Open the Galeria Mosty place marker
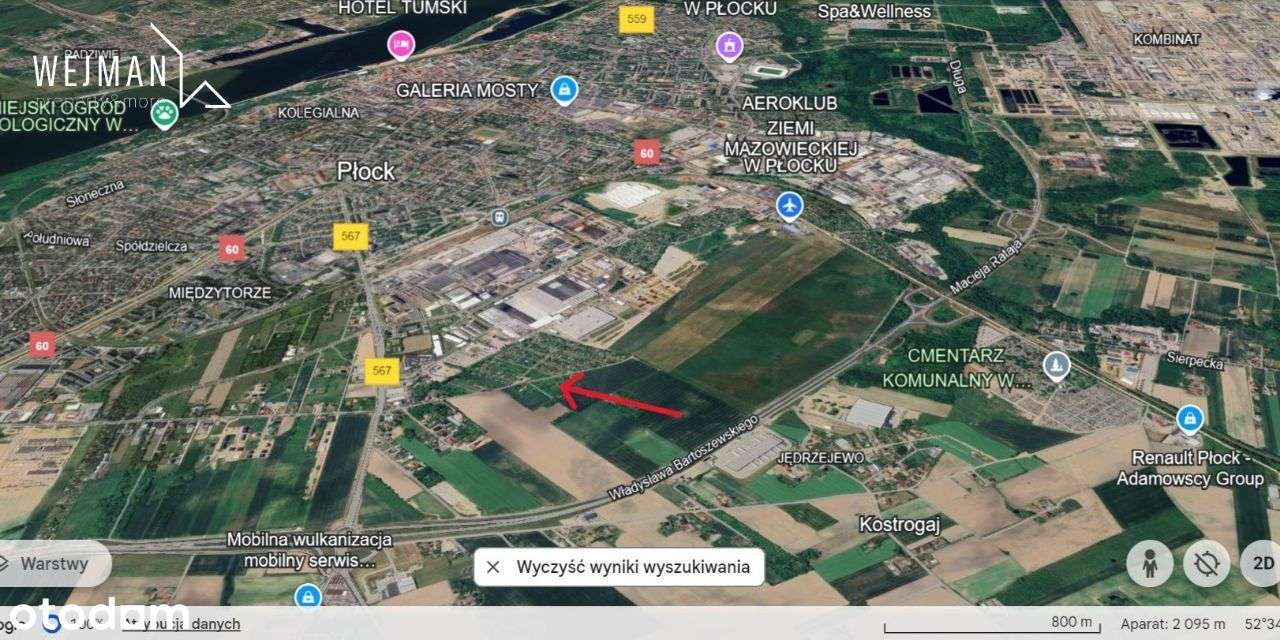 tap(565, 90)
